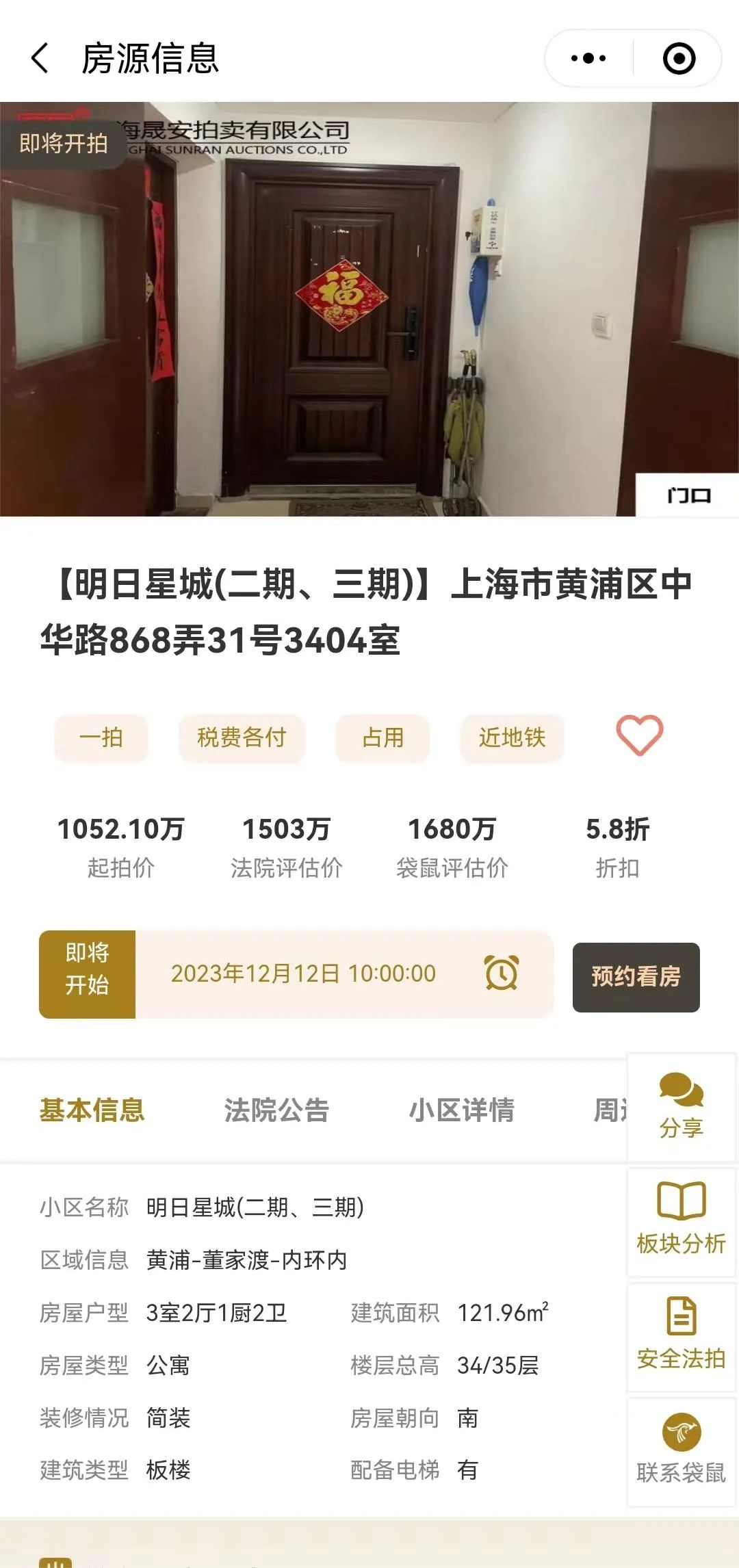Switch to the 法院公告 tab

click(276, 1110)
